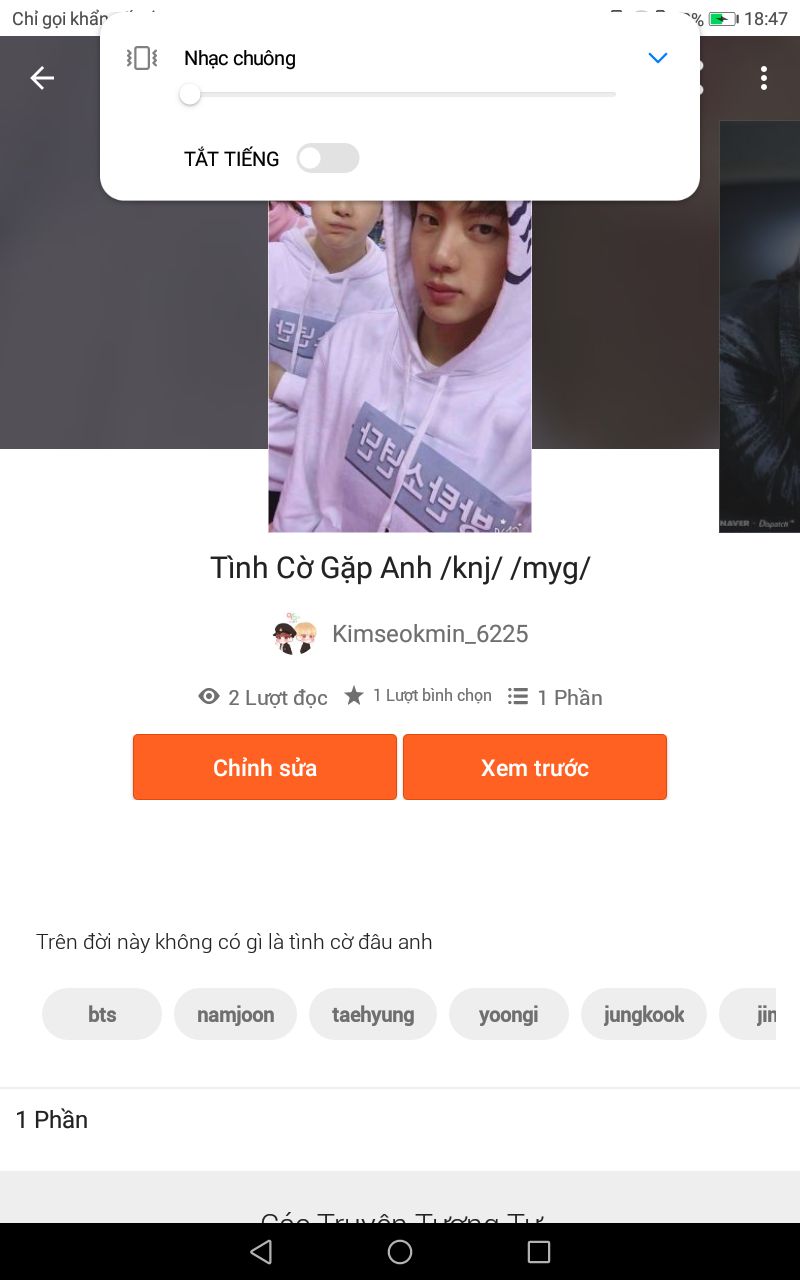Toggle the TẮT TIẾNG mute switch
This screenshot has height=1280, width=800.
click(327, 158)
